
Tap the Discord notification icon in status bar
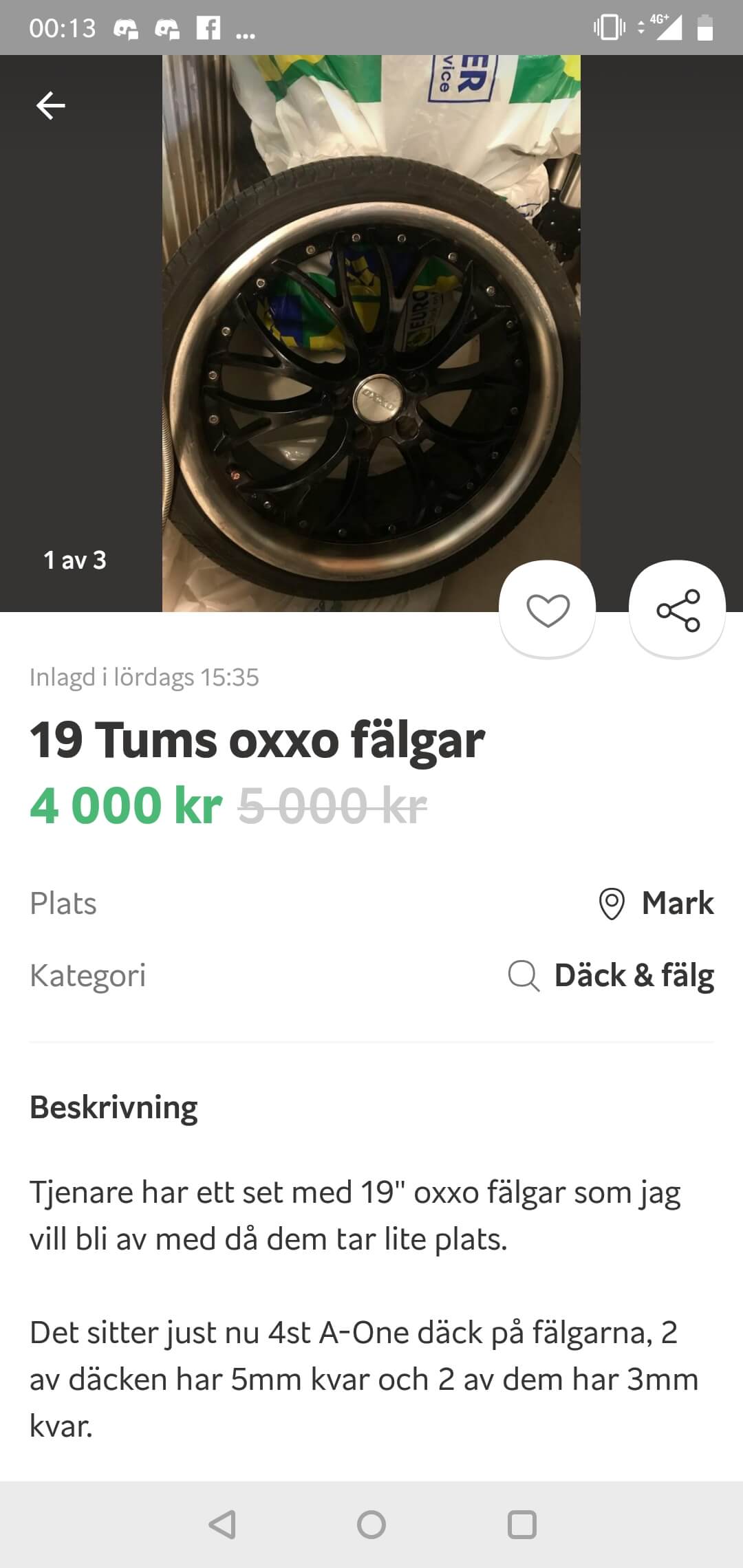125,28
